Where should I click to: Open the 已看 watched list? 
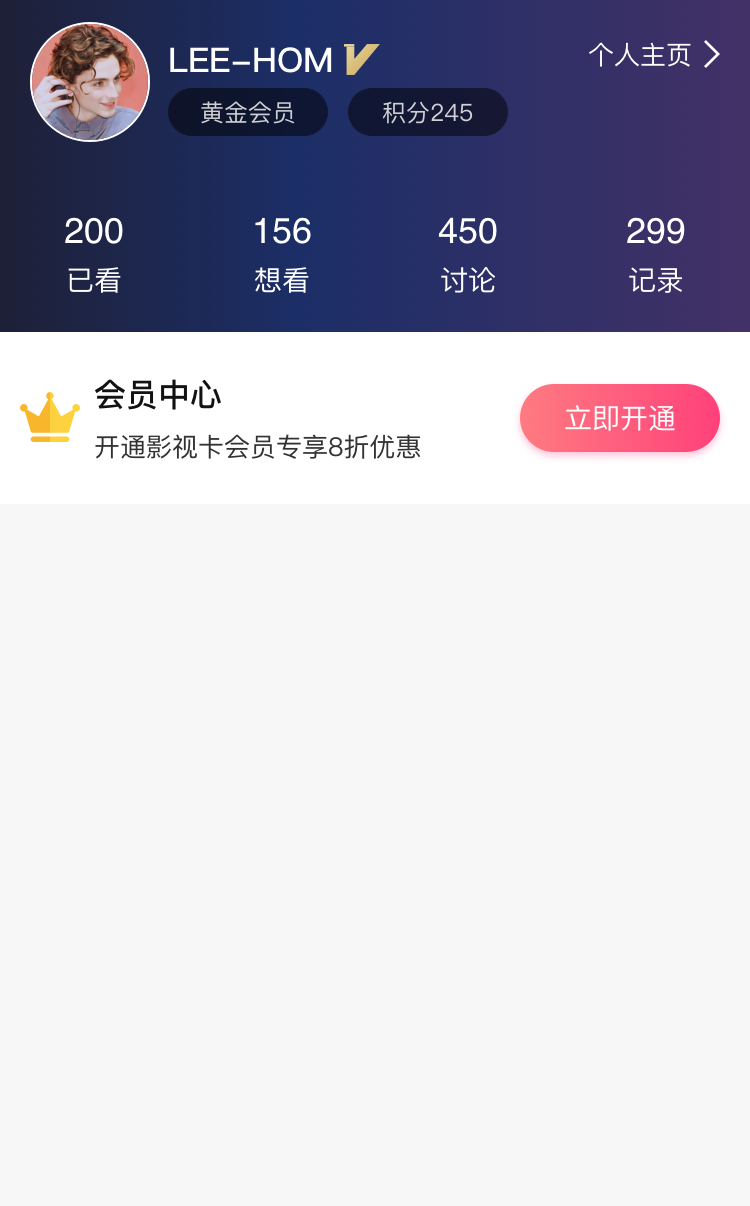pos(94,255)
